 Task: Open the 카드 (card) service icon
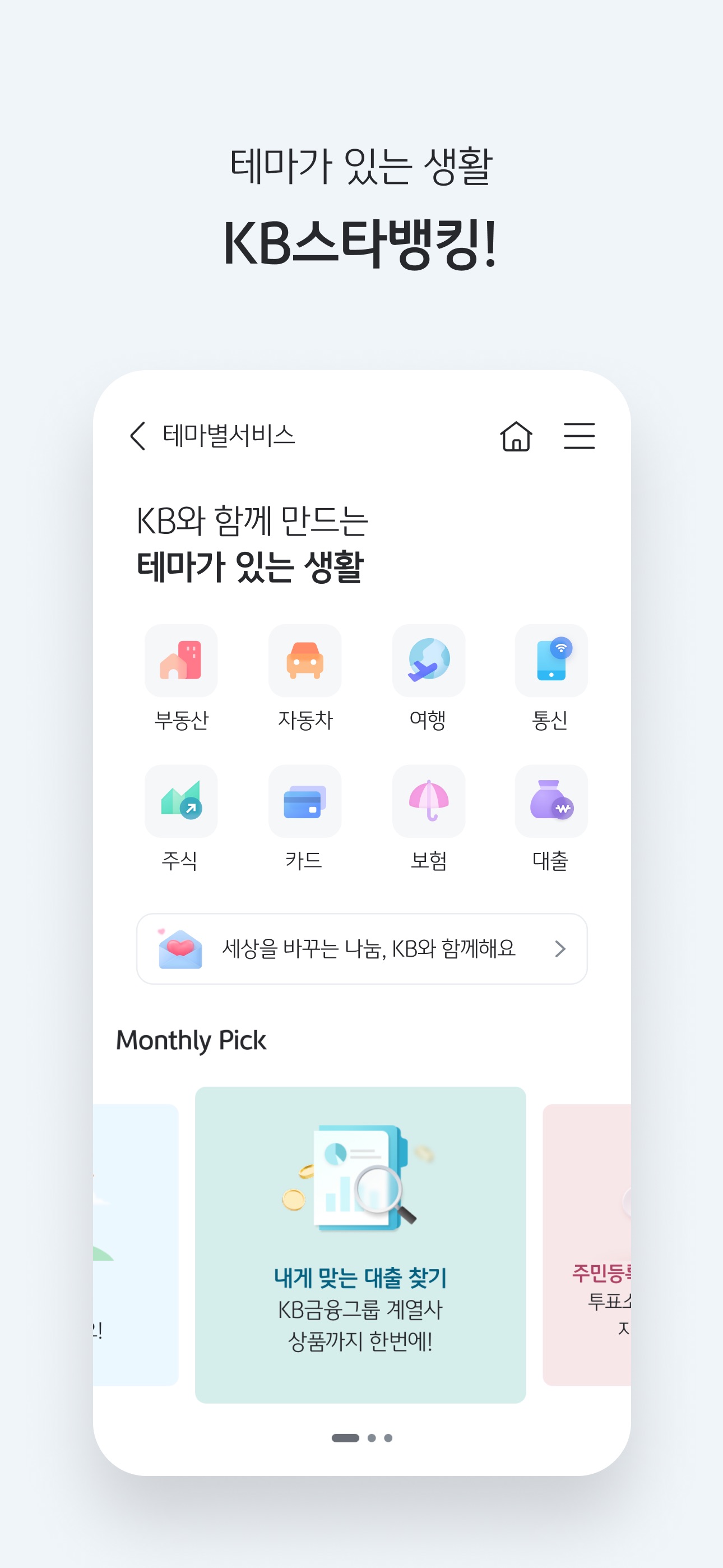click(305, 803)
